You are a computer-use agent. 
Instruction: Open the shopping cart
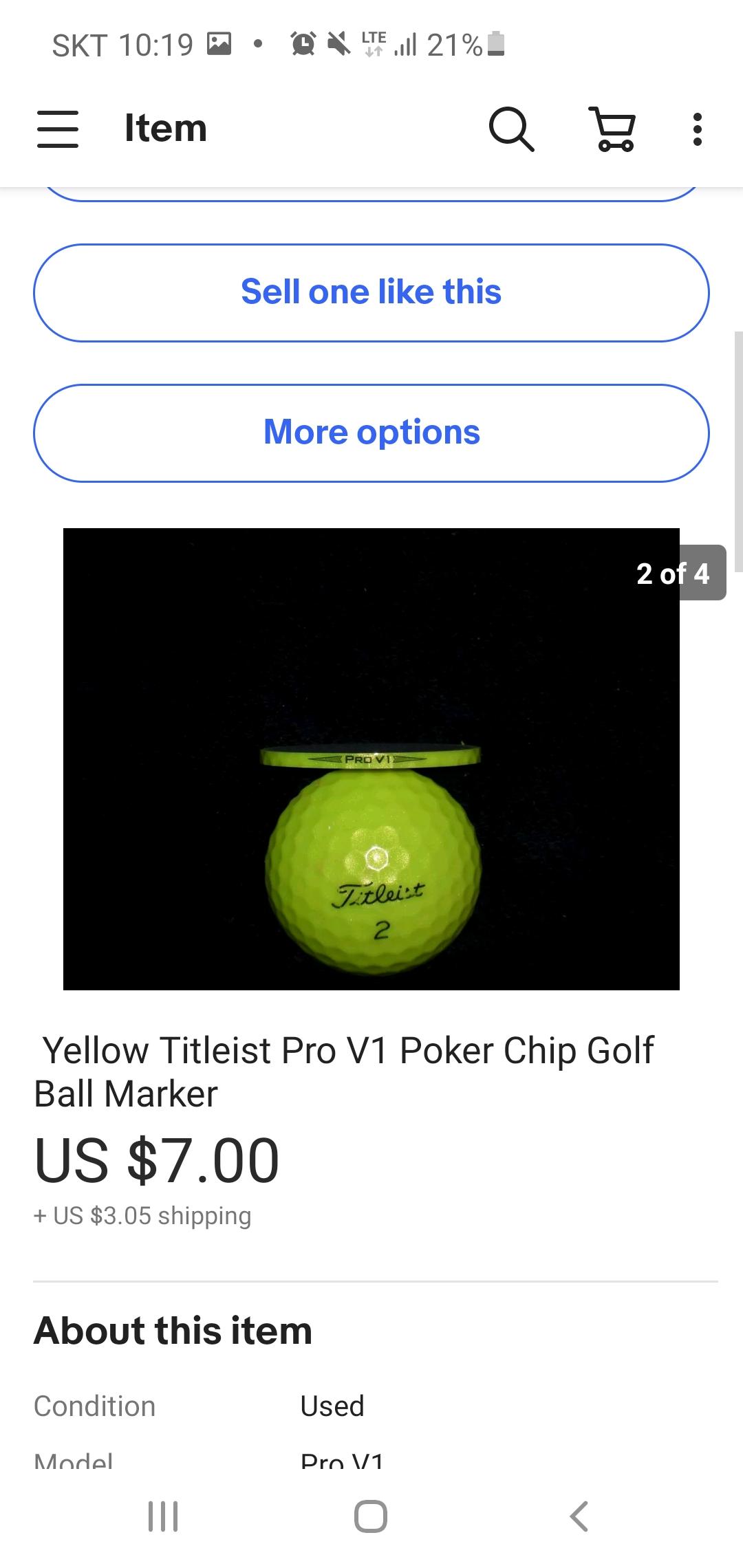coord(613,129)
